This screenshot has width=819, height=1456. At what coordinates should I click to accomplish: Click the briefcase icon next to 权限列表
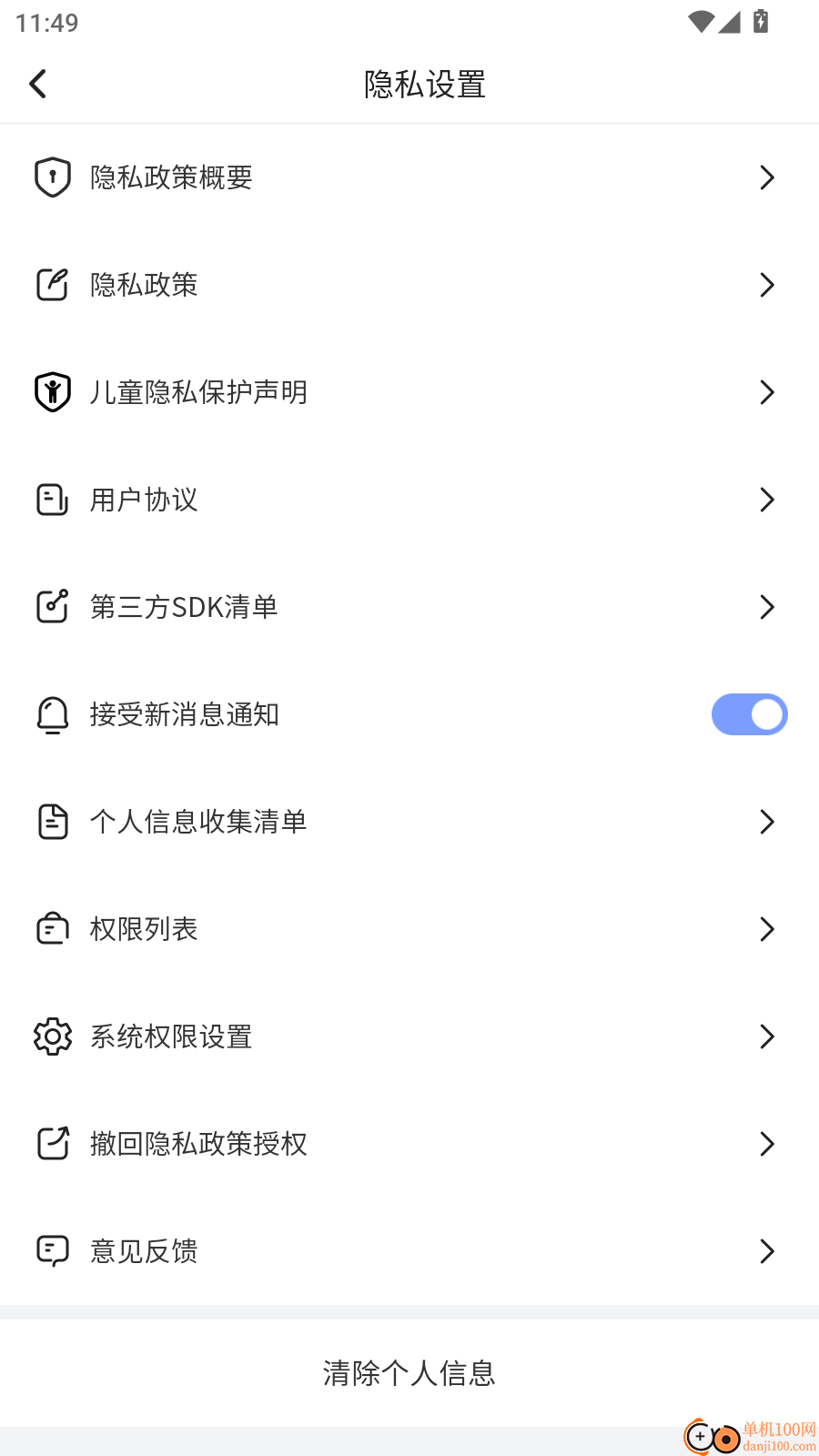tap(53, 929)
